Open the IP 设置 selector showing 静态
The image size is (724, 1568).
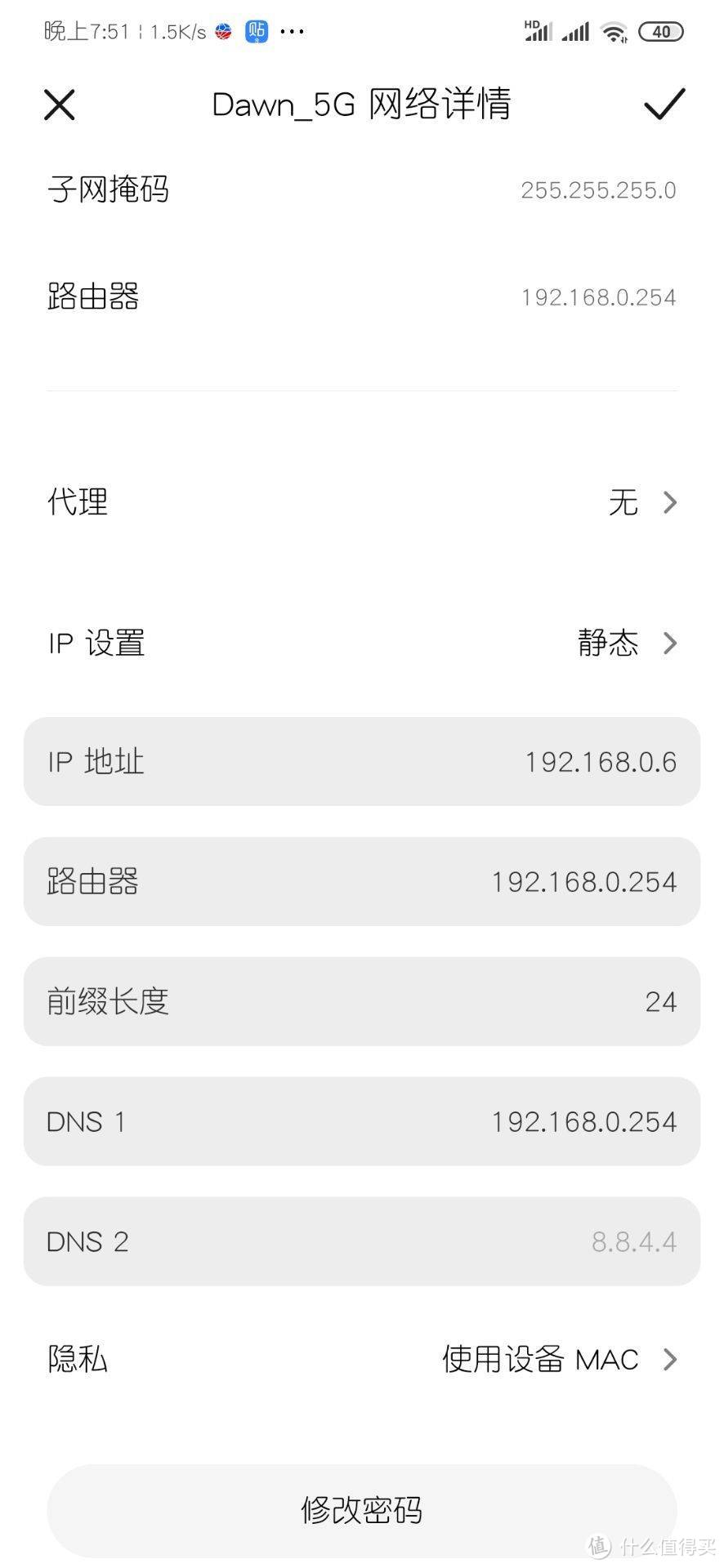362,644
